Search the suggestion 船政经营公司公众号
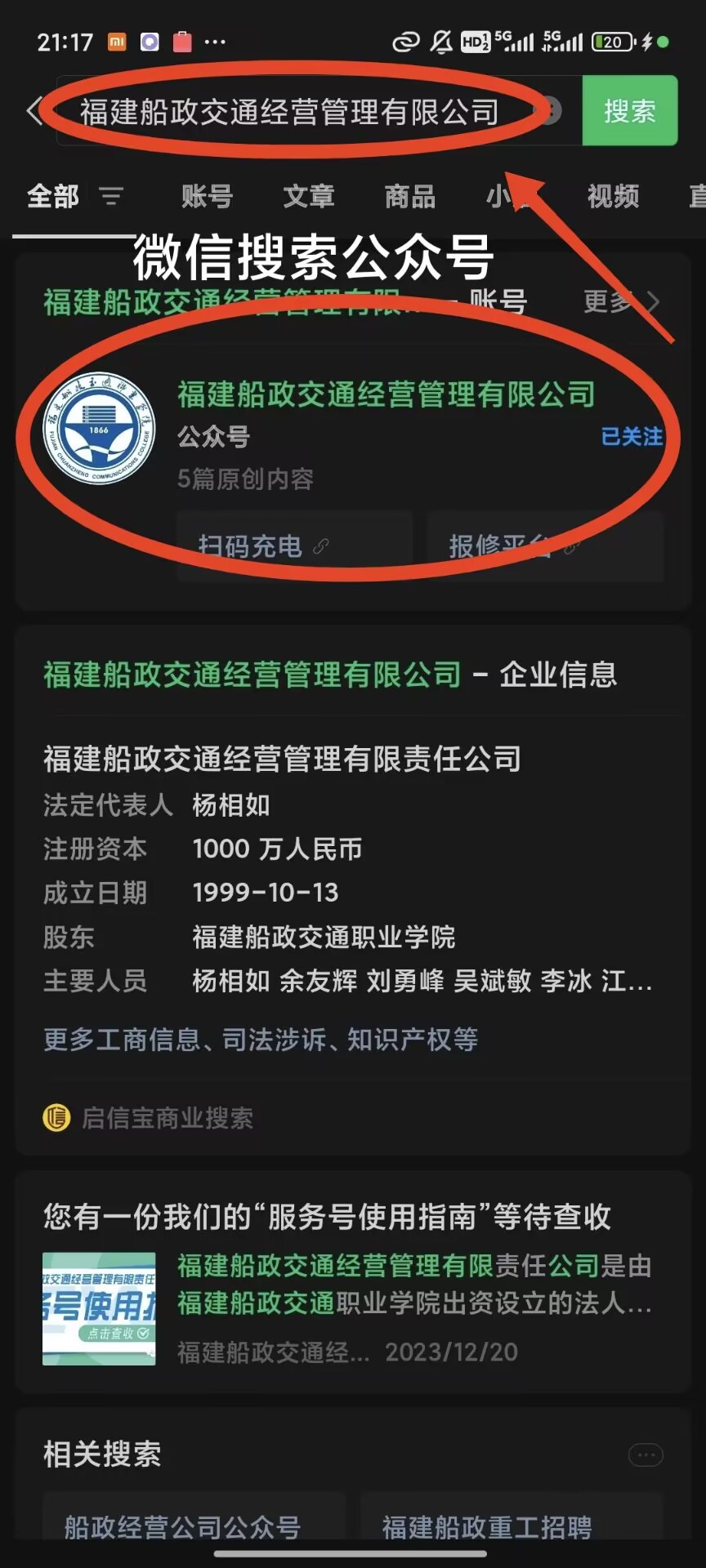The width and height of the screenshot is (706, 1568). pyautogui.click(x=193, y=1527)
